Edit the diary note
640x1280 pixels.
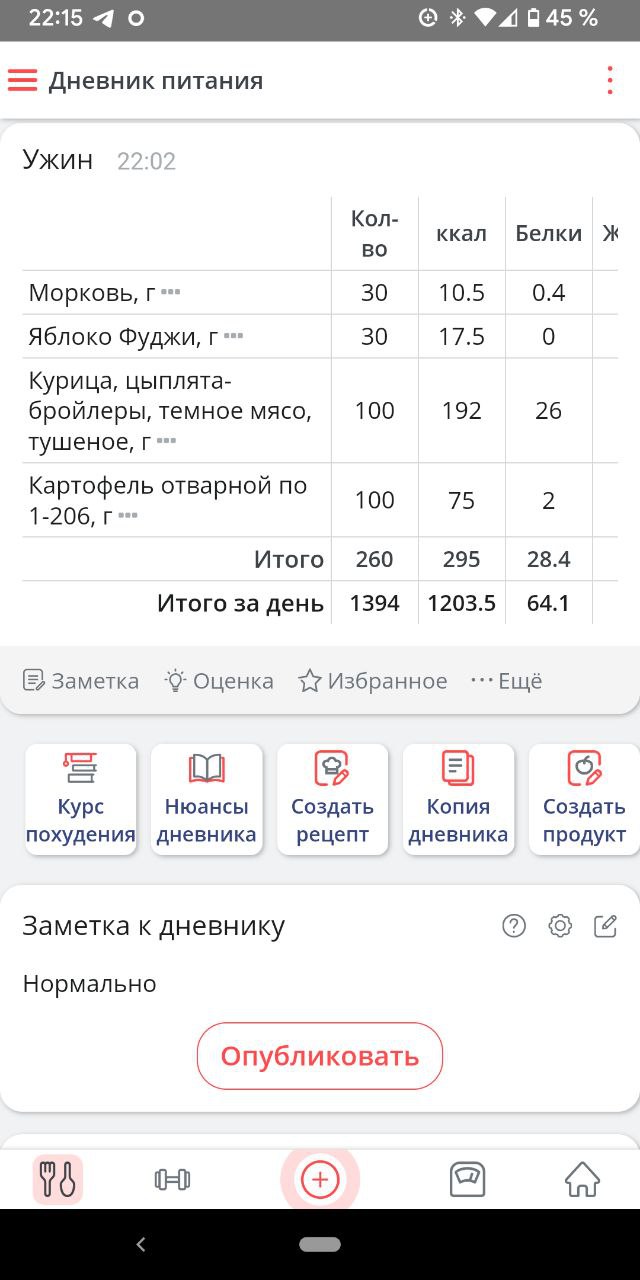(x=606, y=926)
